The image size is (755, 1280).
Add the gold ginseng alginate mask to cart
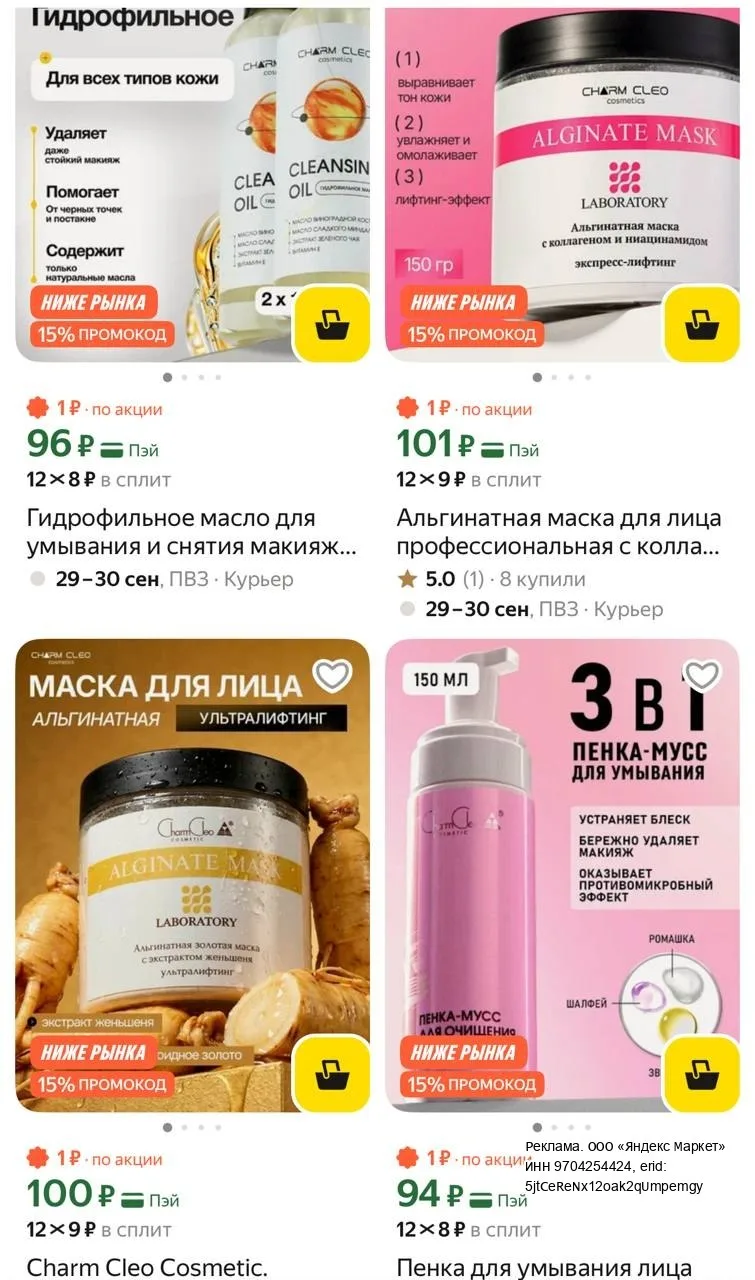(x=330, y=1074)
